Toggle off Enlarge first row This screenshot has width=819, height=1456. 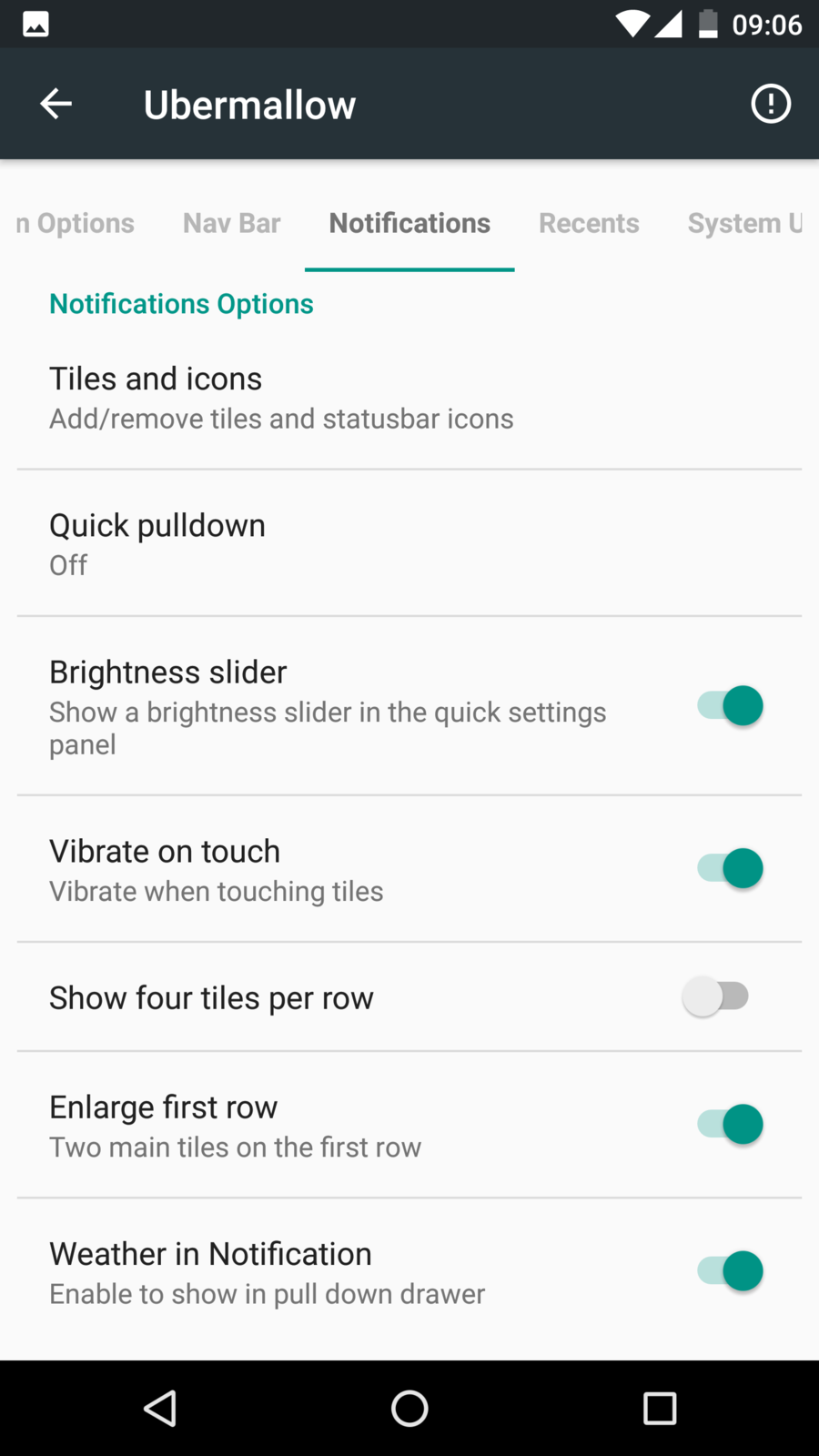(730, 1124)
